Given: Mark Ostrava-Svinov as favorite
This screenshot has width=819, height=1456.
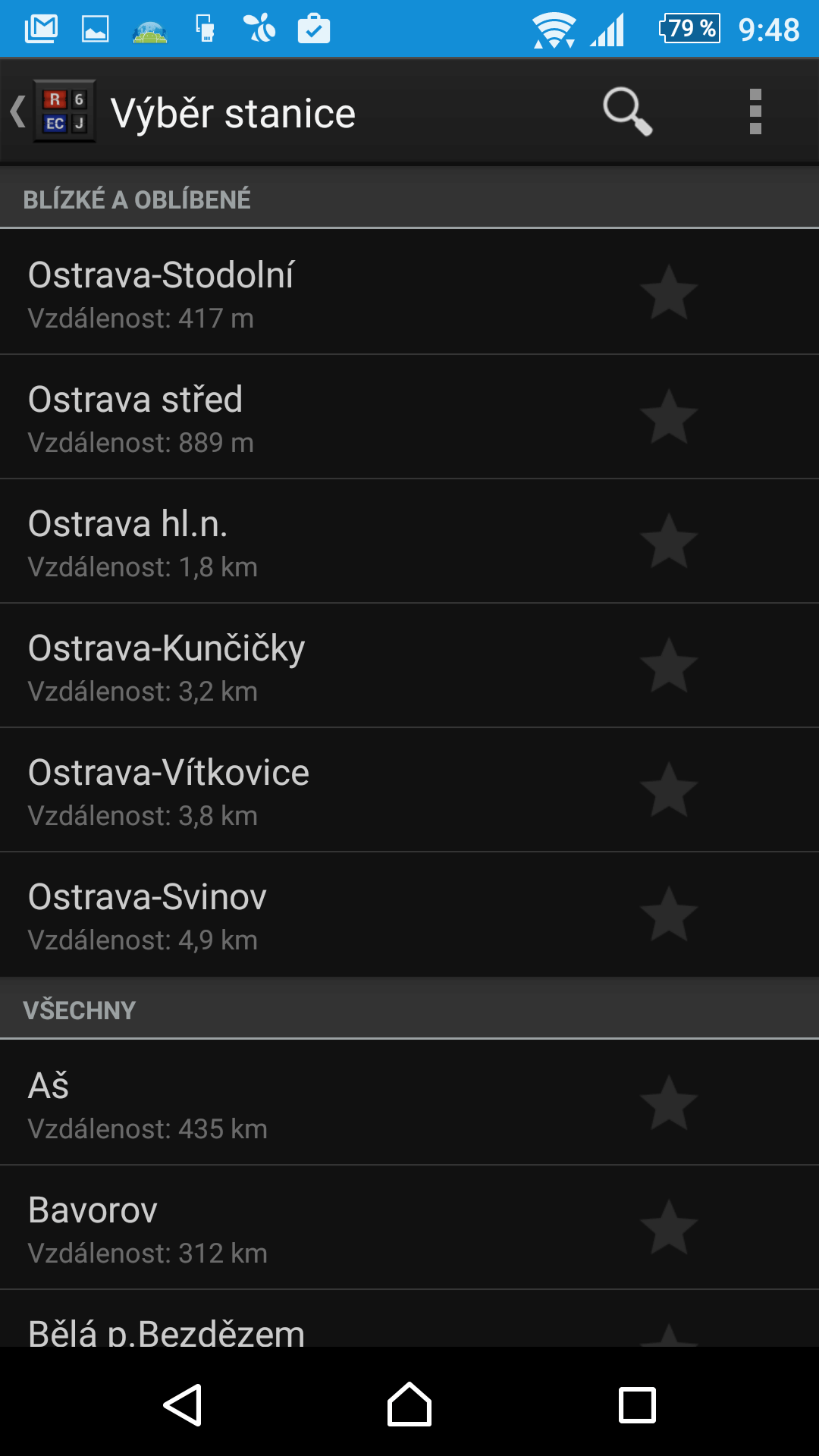Looking at the screenshot, I should (x=668, y=914).
